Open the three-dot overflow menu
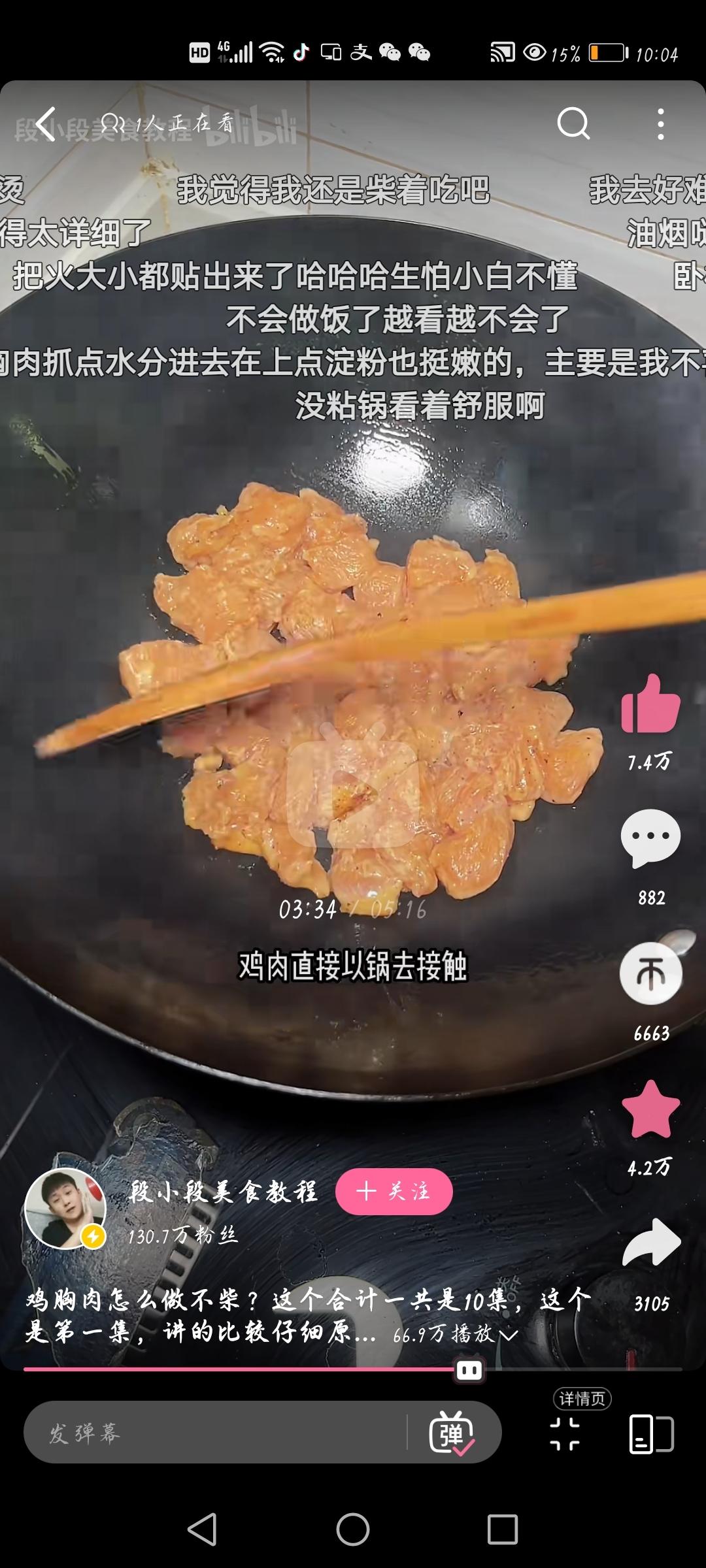 click(661, 124)
